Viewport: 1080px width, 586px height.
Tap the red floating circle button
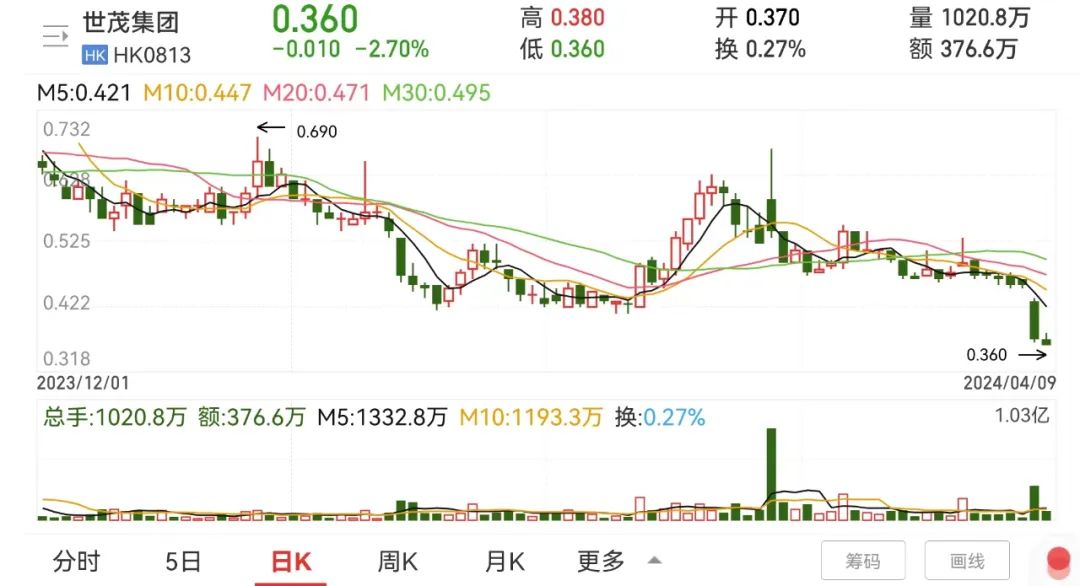pos(1059,560)
